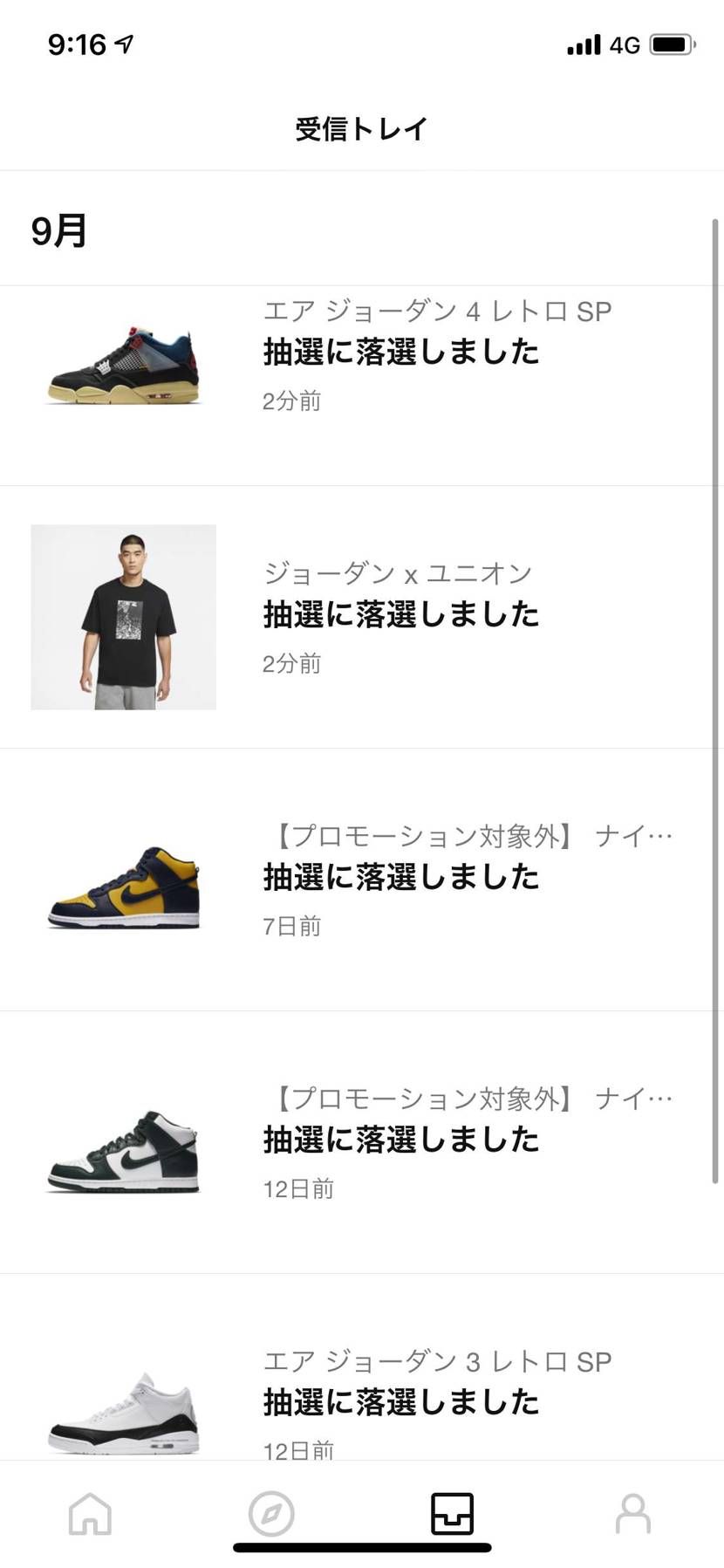Open the Profile person icon
Viewport: 724px width, 1568px height.
(x=633, y=1514)
